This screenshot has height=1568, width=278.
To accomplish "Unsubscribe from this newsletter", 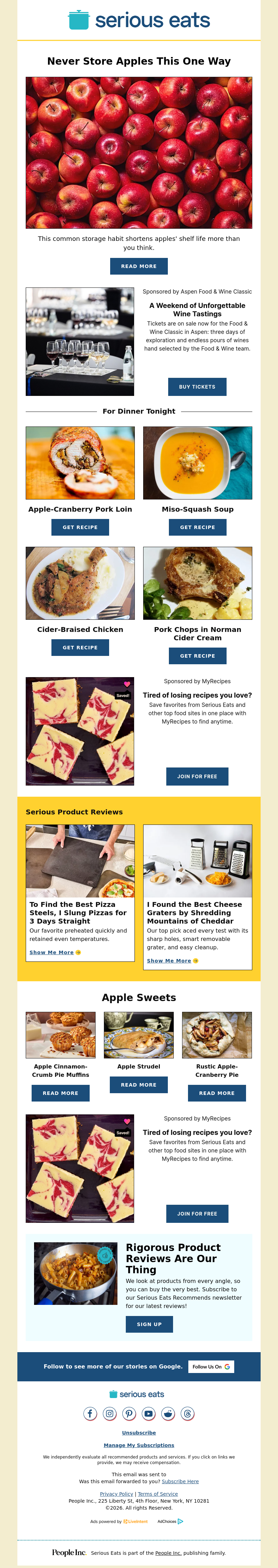I will 139,1432.
